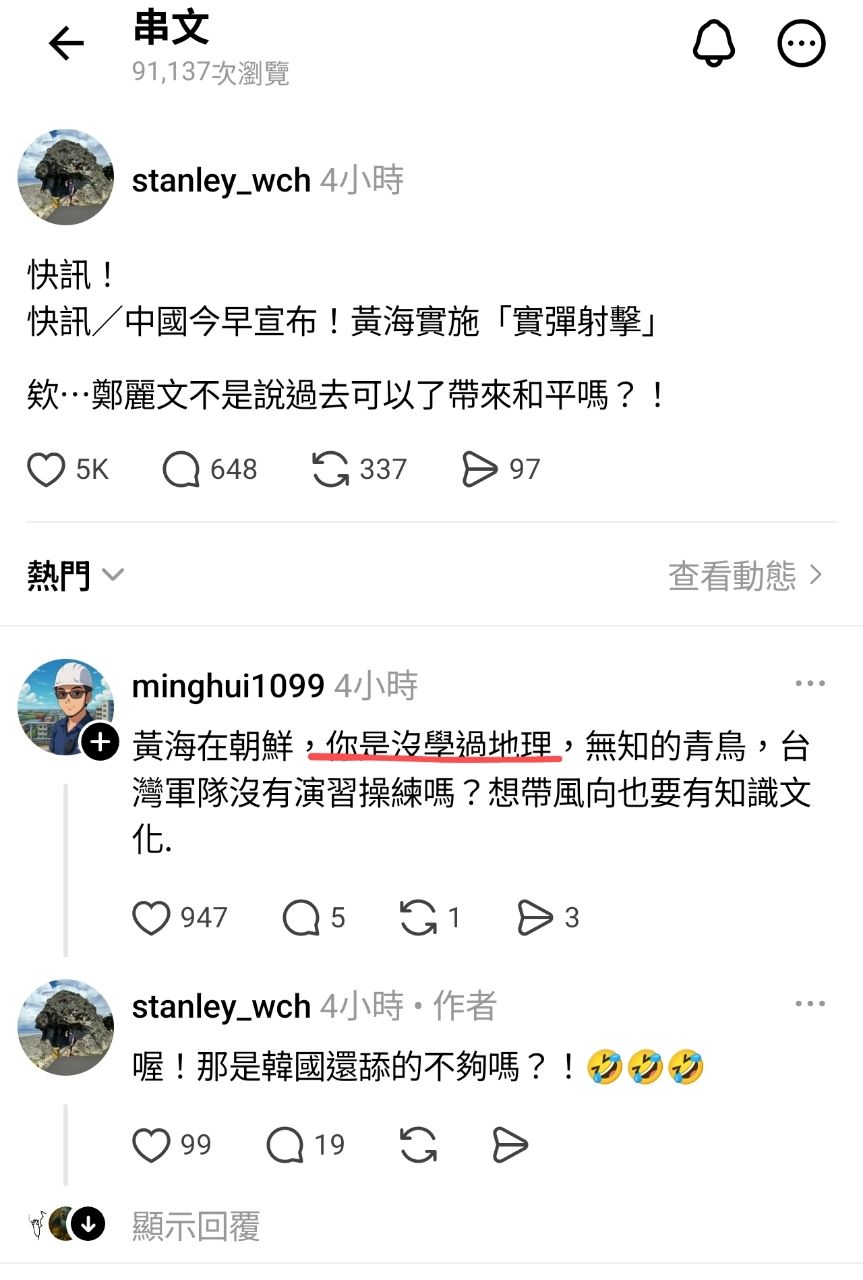
Task: Open stanley_wch's profile from the main post
Action: pos(220,181)
